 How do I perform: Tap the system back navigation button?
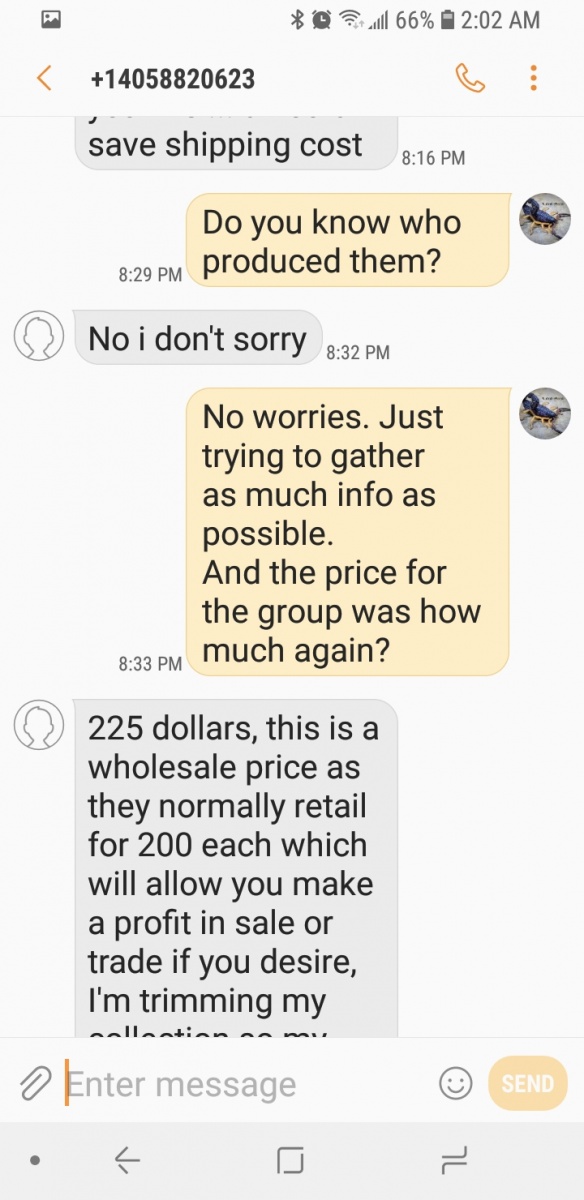point(127,1160)
